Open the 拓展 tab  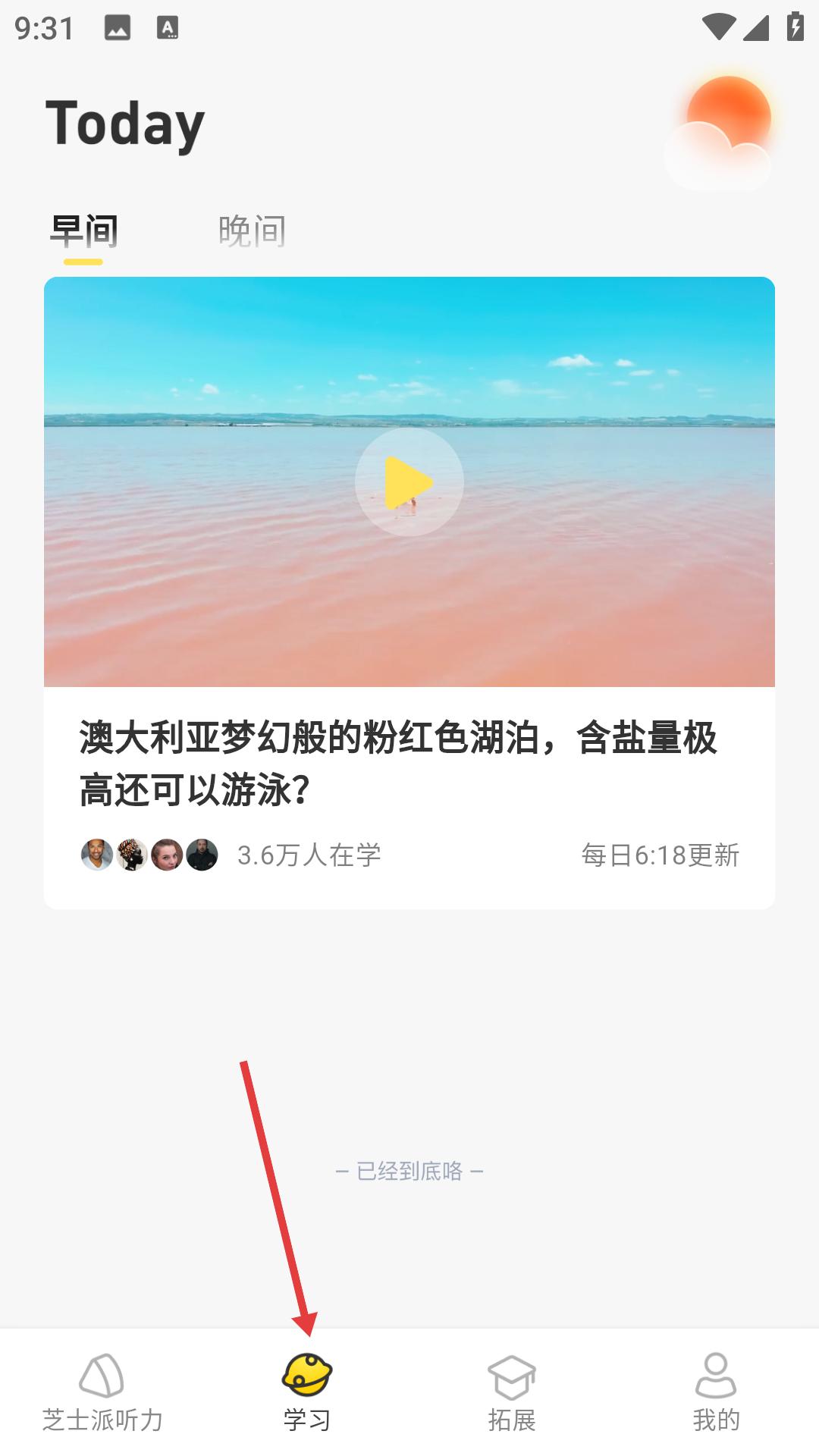pyautogui.click(x=512, y=1392)
